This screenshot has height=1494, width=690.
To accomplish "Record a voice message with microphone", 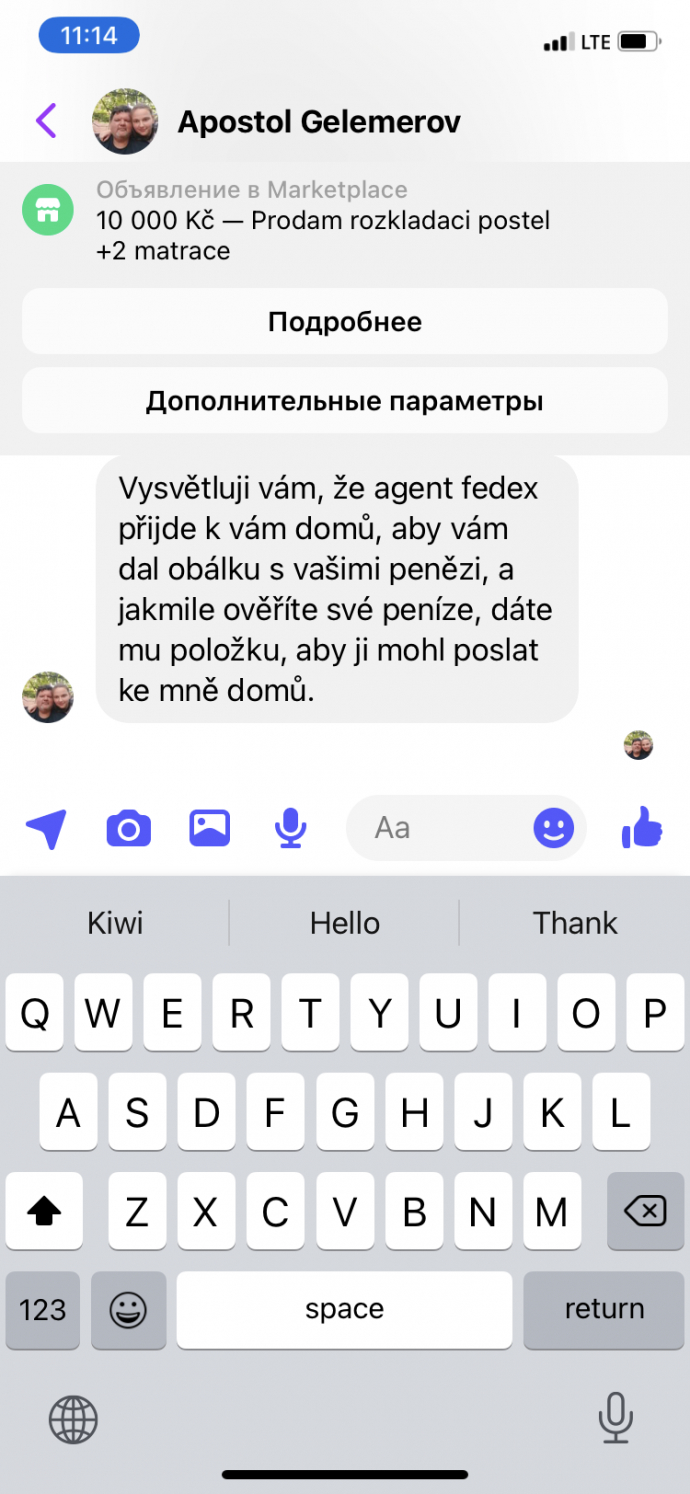I will click(x=291, y=828).
